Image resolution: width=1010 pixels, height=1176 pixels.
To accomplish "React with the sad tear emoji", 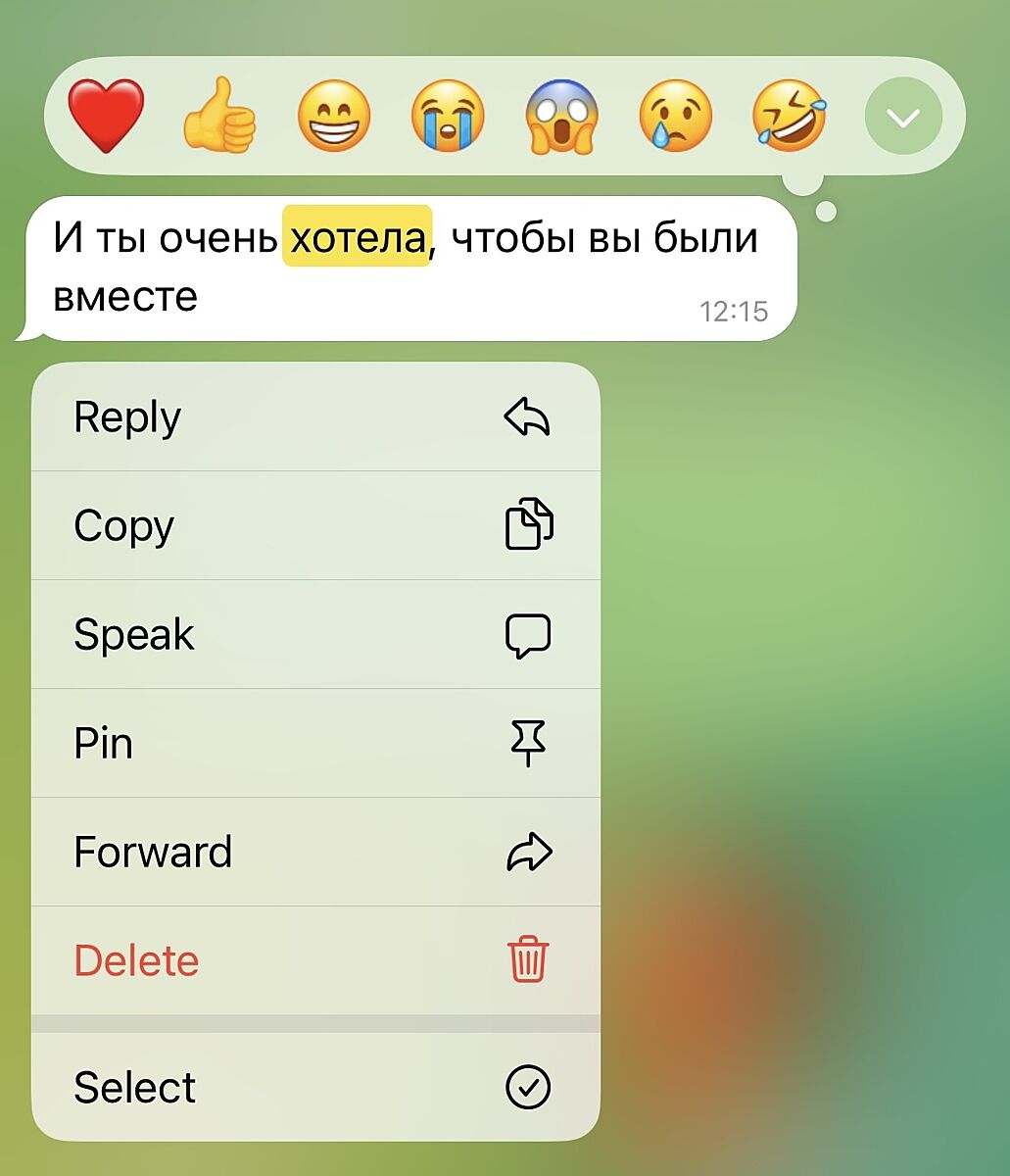I will (675, 117).
